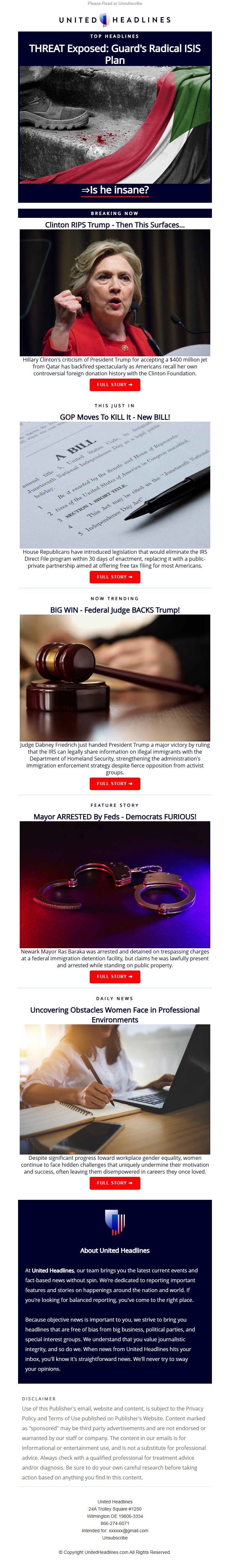
Task: Read full story on workplace gender equality
Action: coord(115,1183)
